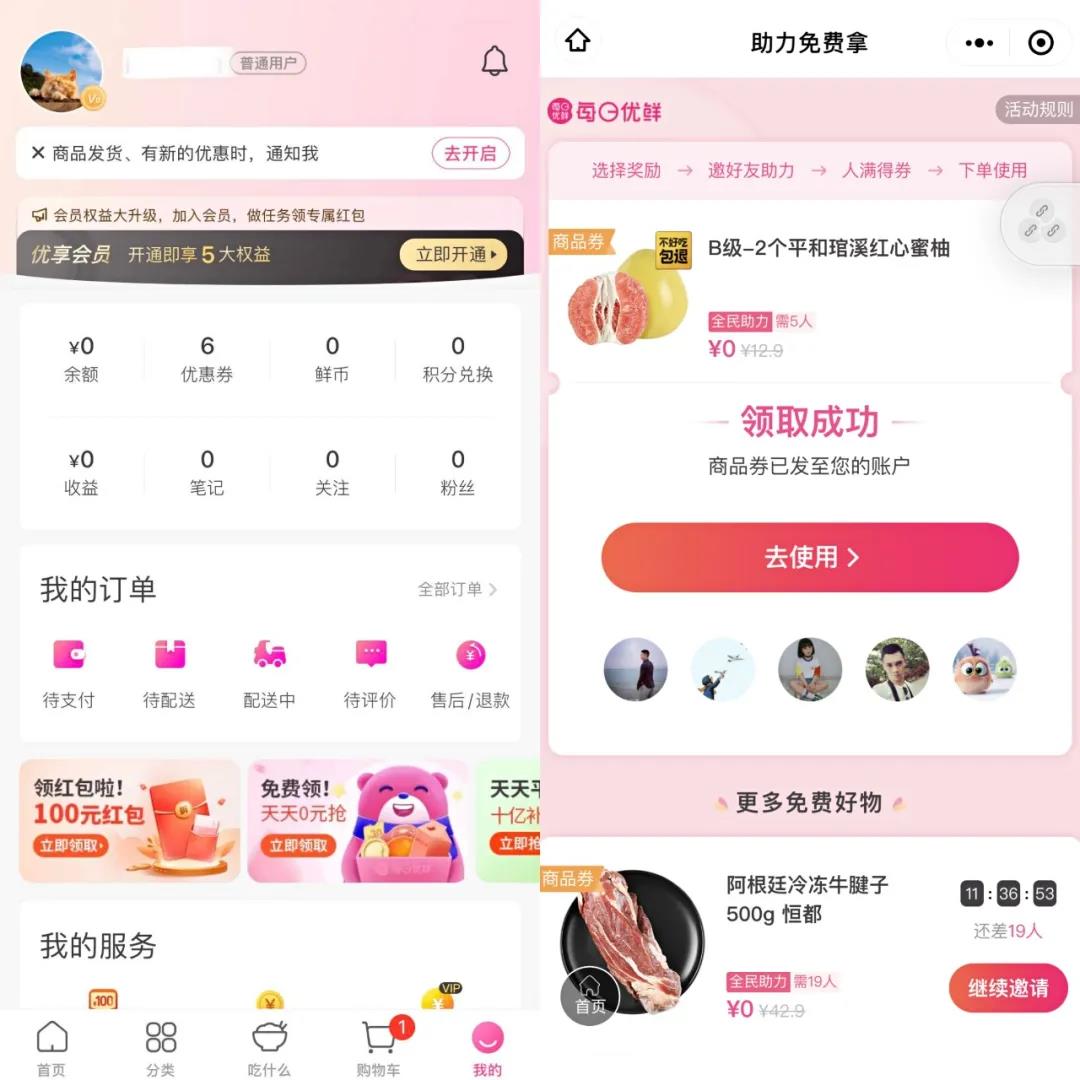Open 待支付 orders
1080x1080 pixels.
click(69, 671)
